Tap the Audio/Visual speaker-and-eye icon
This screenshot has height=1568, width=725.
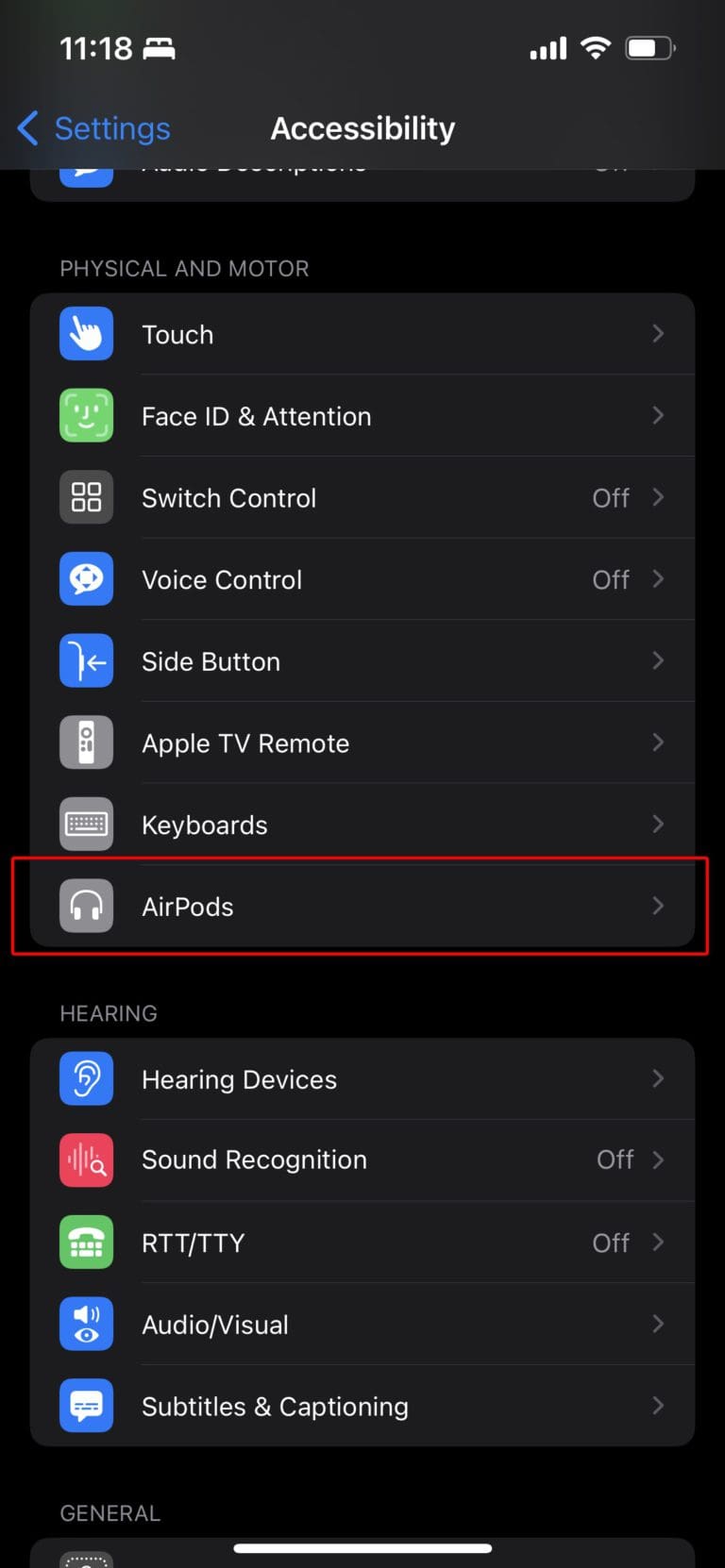[x=86, y=1324]
